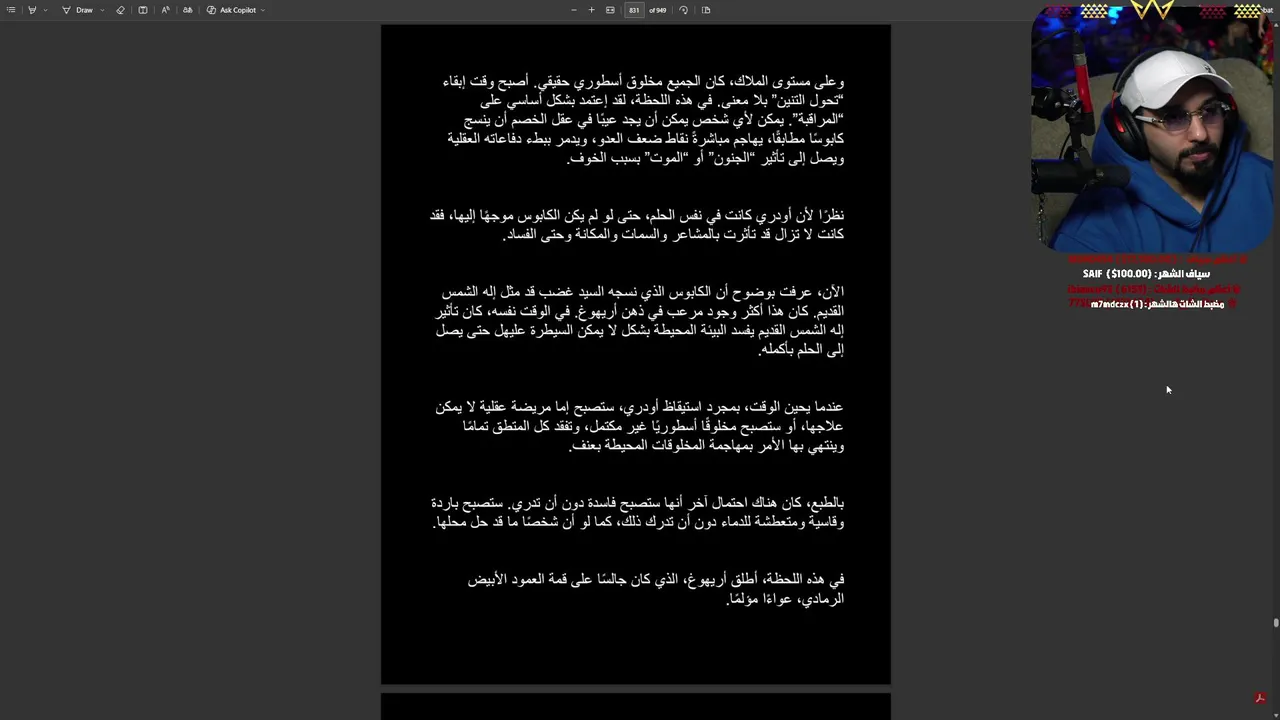Toggle fit to width view
Screen dimensions: 1280x720
point(610,10)
